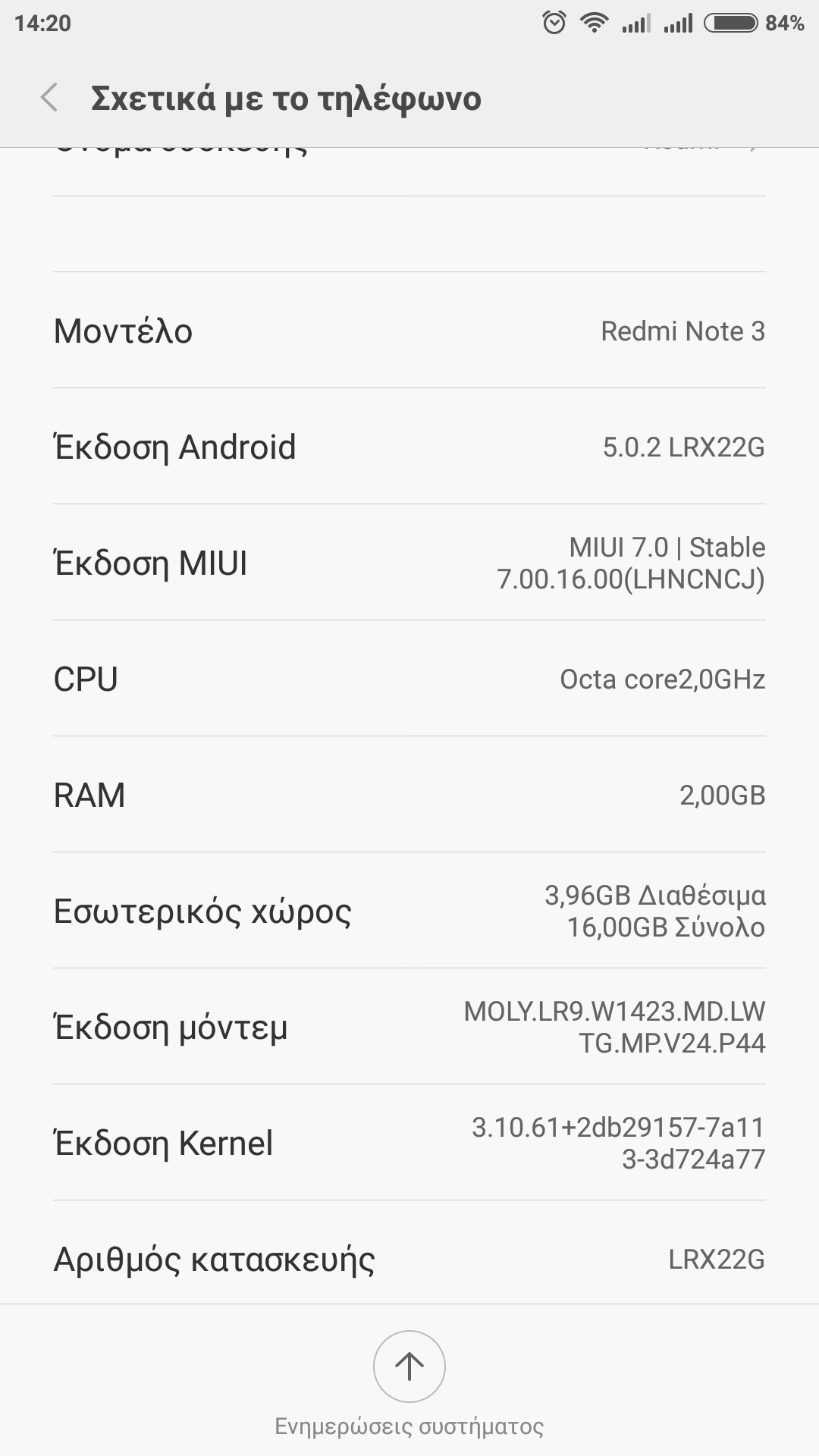Select the CPU row
Viewport: 819px width, 1456px height.
[x=409, y=679]
